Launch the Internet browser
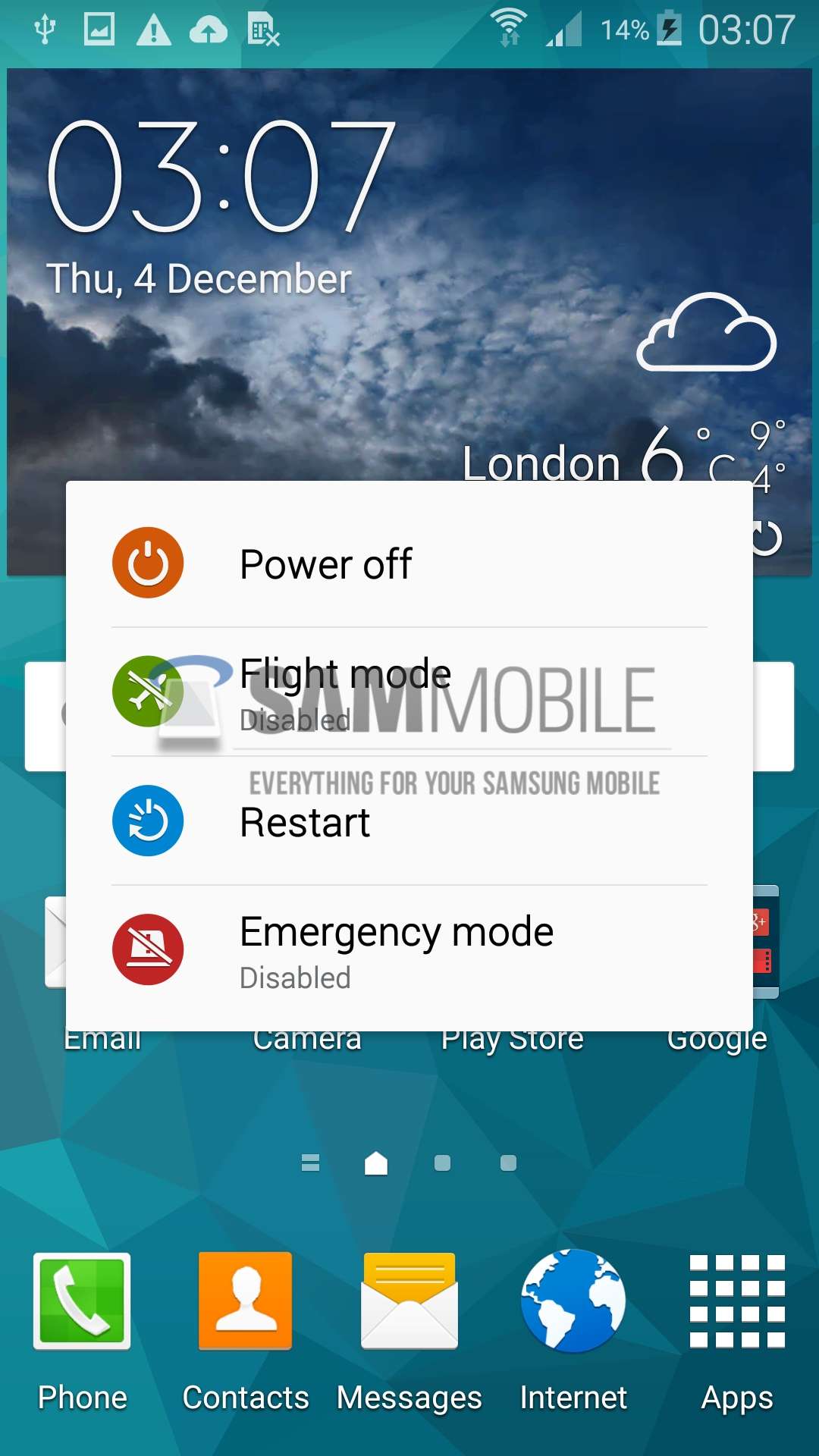The width and height of the screenshot is (819, 1456). click(573, 1332)
